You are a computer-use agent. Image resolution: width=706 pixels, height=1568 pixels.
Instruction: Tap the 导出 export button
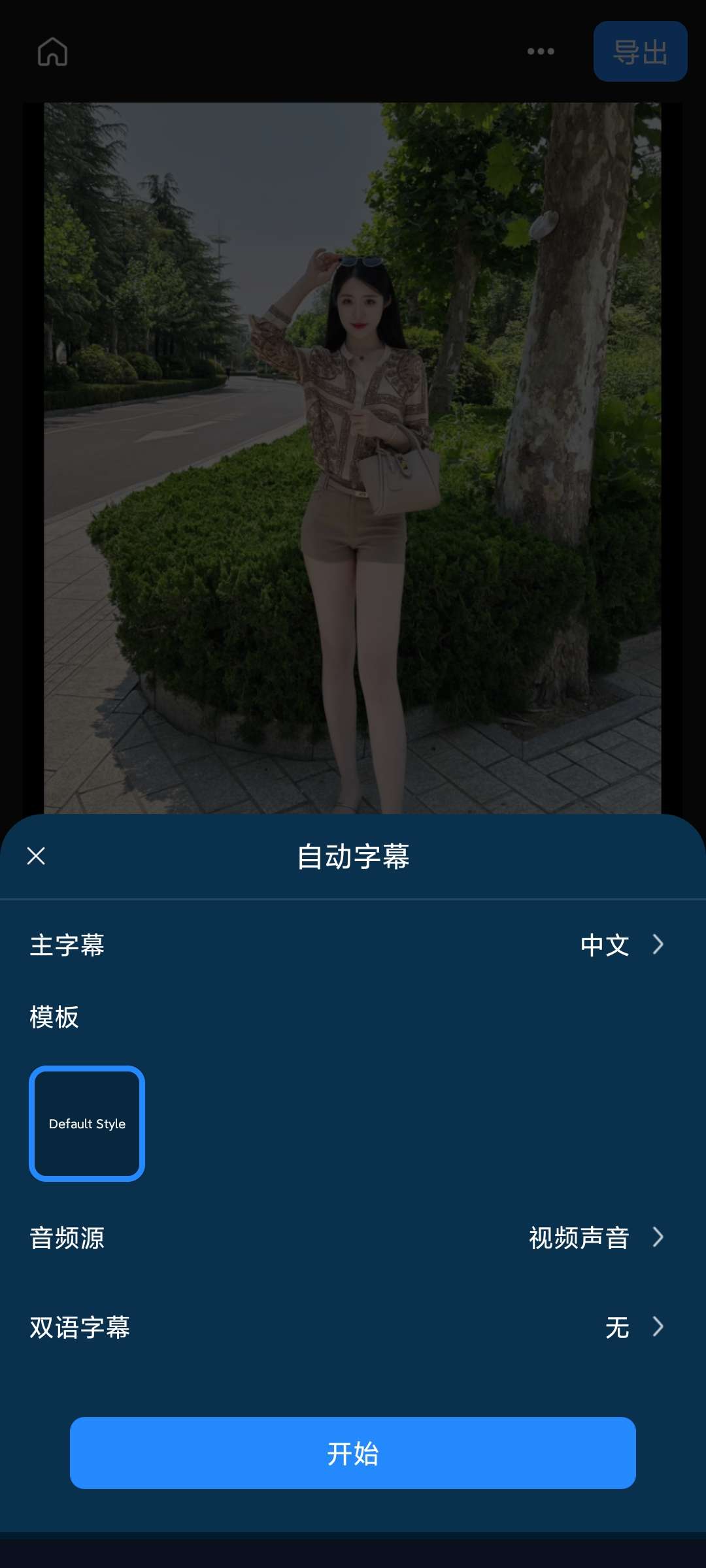[640, 52]
